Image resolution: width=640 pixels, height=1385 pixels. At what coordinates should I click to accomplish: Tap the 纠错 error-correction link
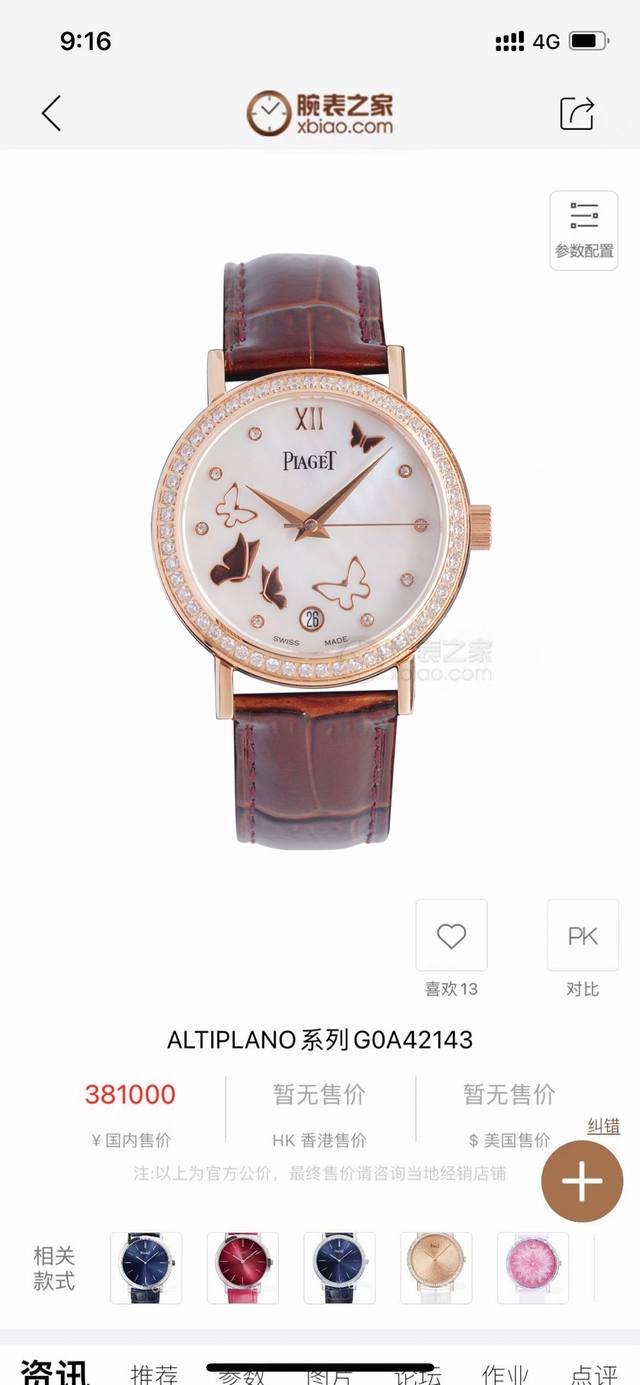(x=603, y=1126)
